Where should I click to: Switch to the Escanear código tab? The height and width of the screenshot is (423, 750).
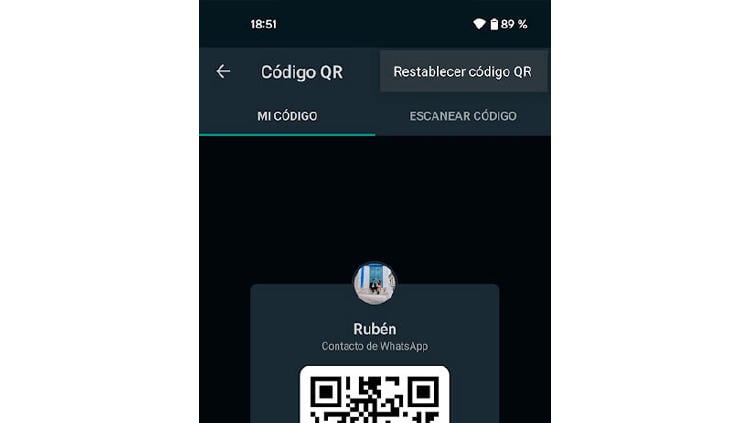[x=463, y=116]
